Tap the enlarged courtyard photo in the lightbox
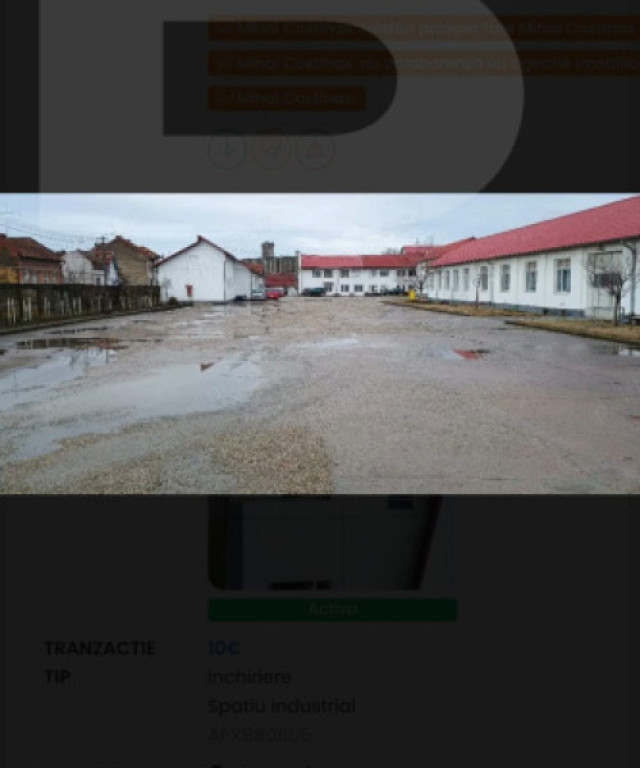The height and width of the screenshot is (768, 640). point(320,343)
